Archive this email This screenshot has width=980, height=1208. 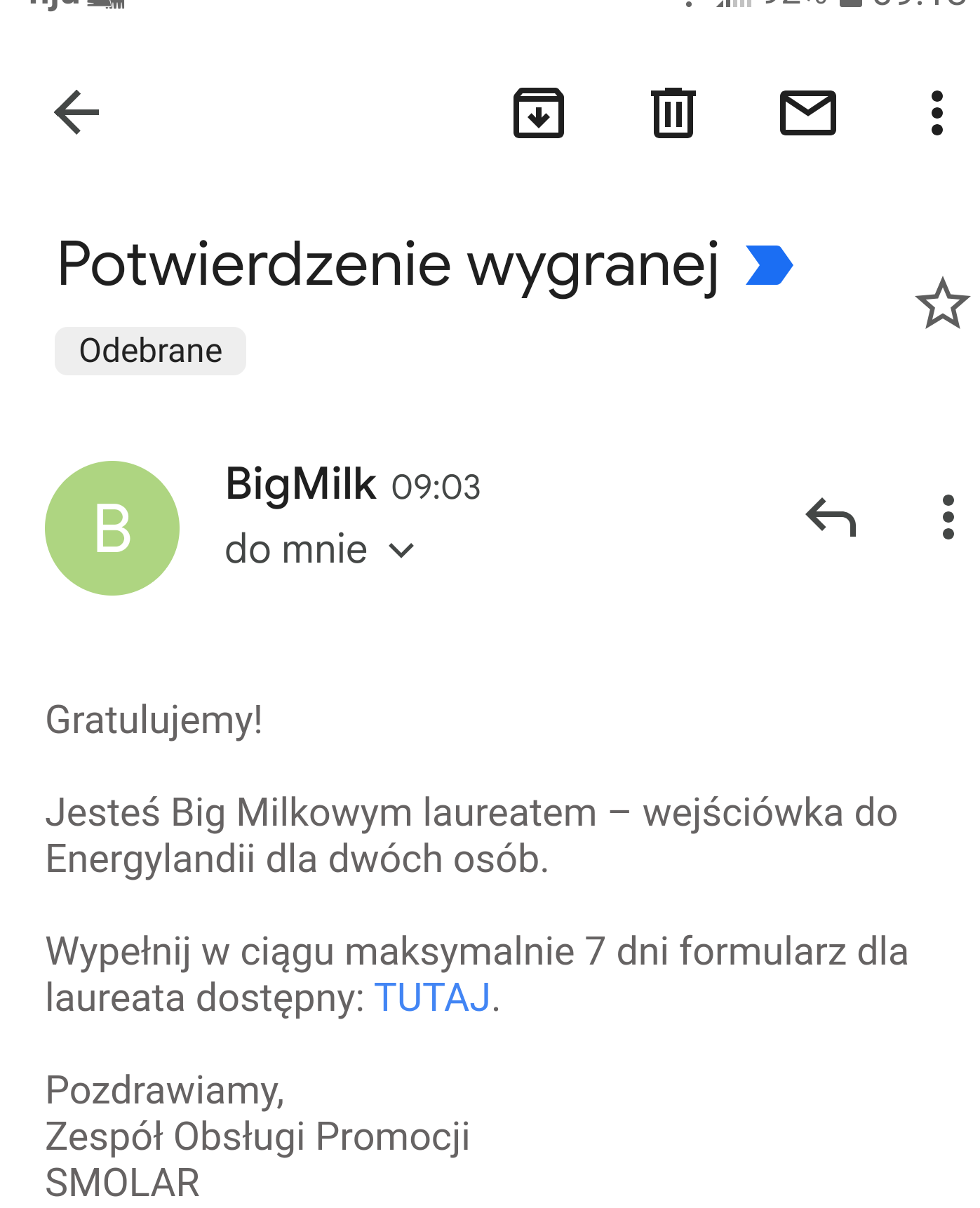[x=538, y=113]
